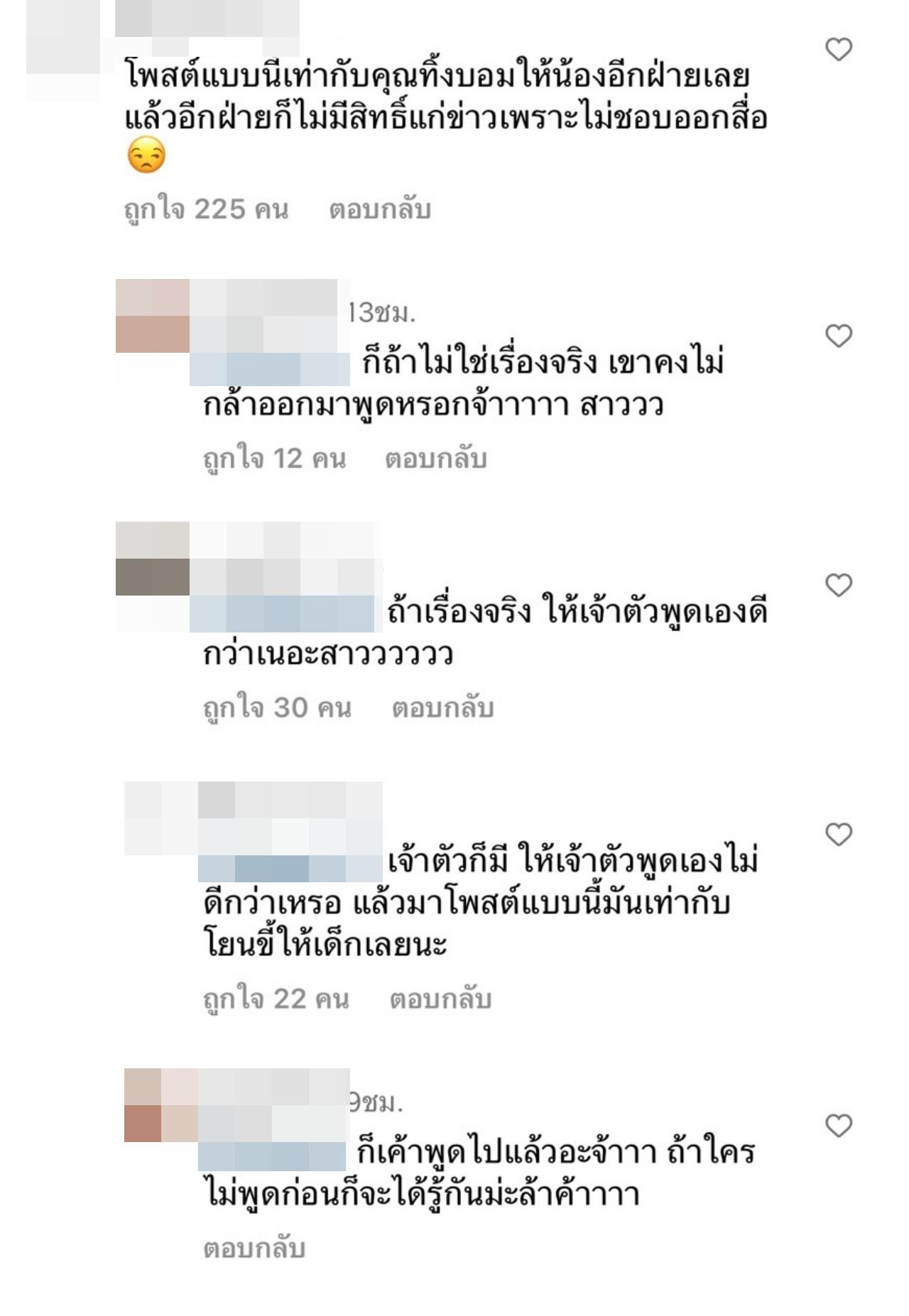Screen dimensions: 909x1316
Task: Tap ตอบกลับ under the 22-like comment
Action: coord(440,999)
